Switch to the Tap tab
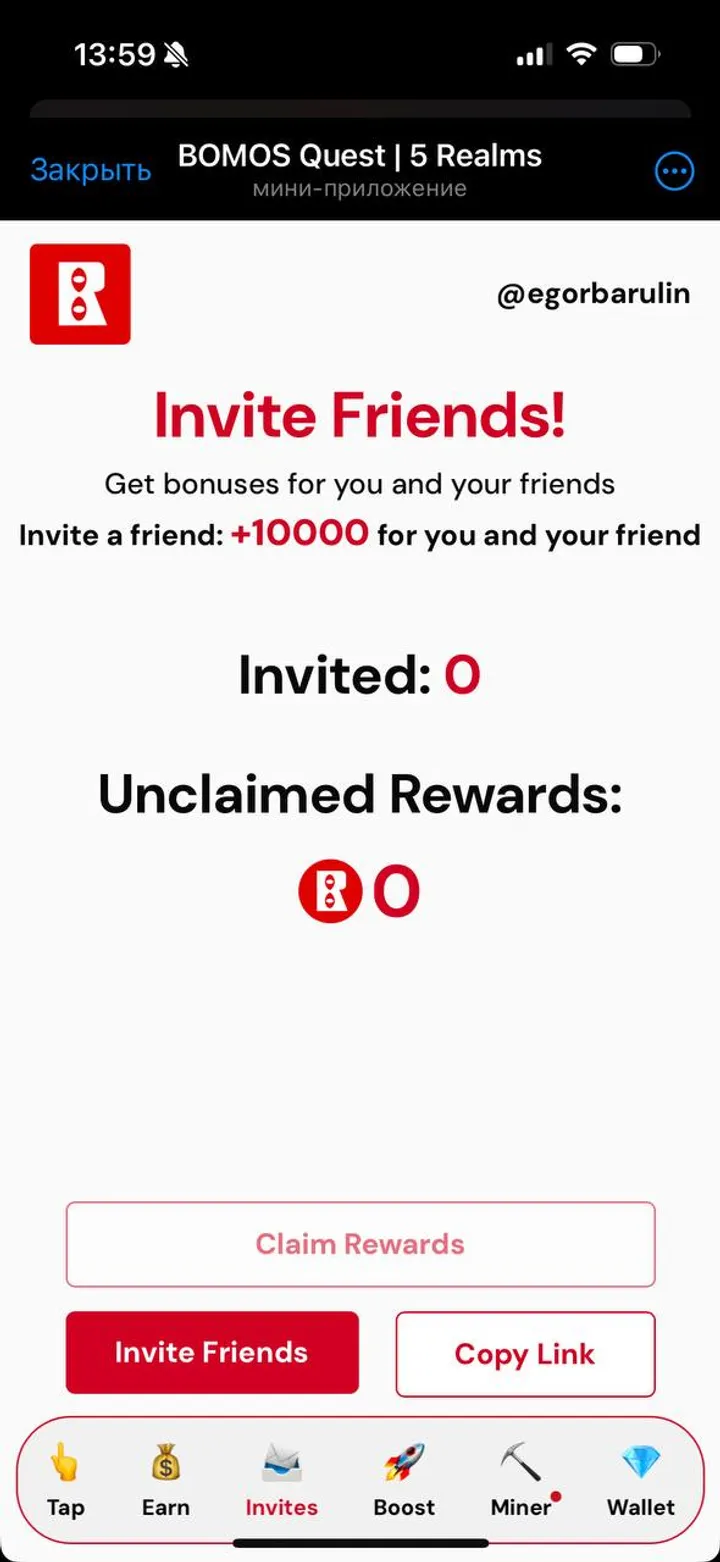The width and height of the screenshot is (720, 1562). pos(65,1481)
